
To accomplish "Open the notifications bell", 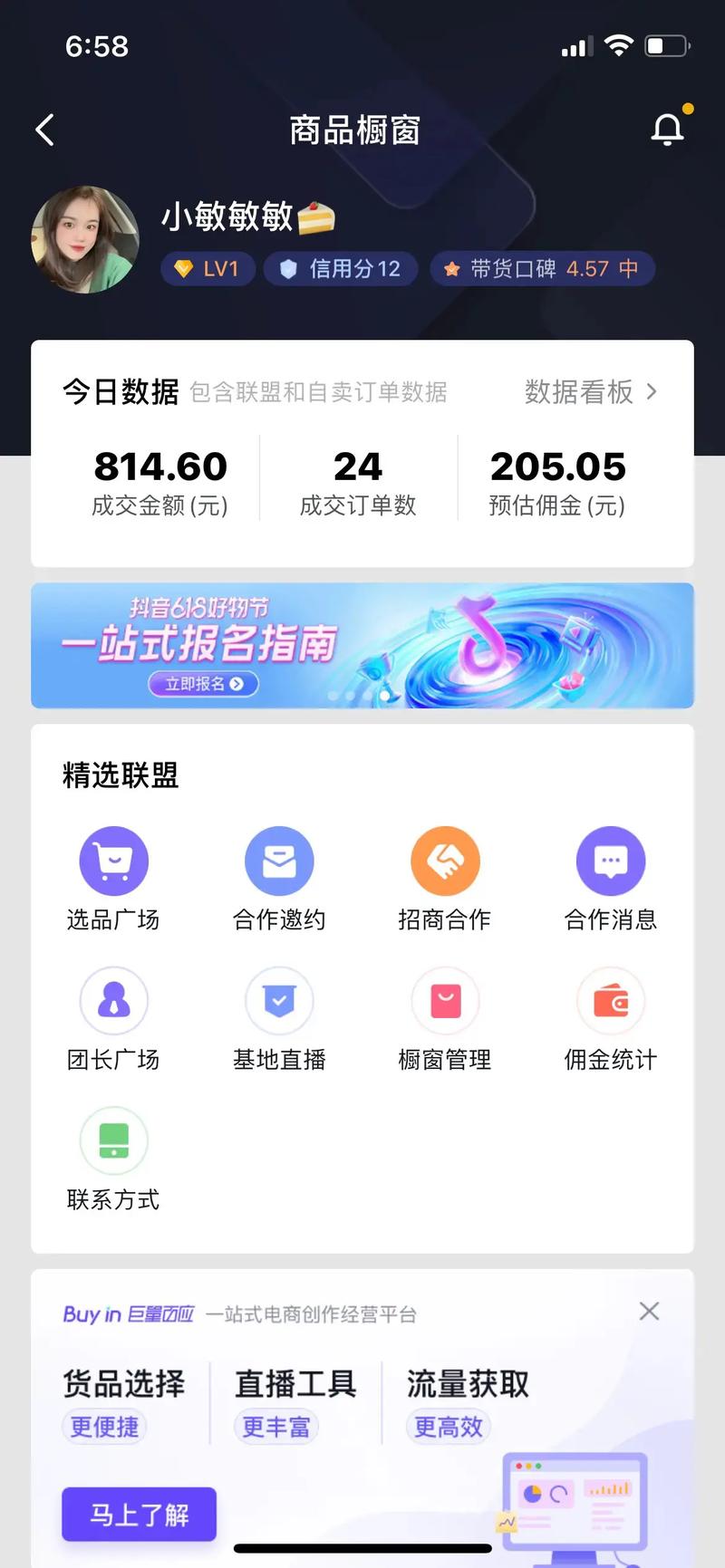I will 668,130.
